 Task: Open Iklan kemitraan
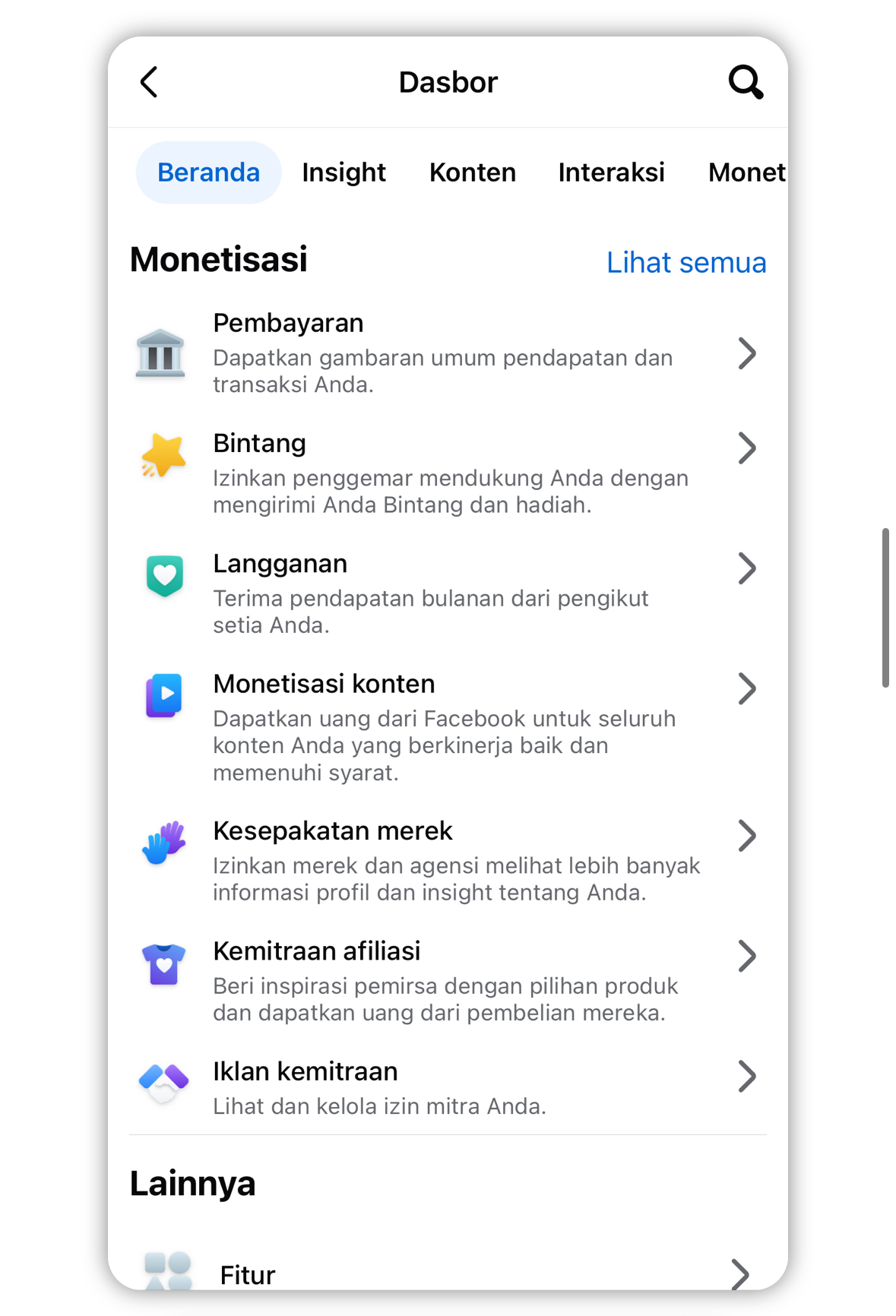click(x=447, y=1087)
